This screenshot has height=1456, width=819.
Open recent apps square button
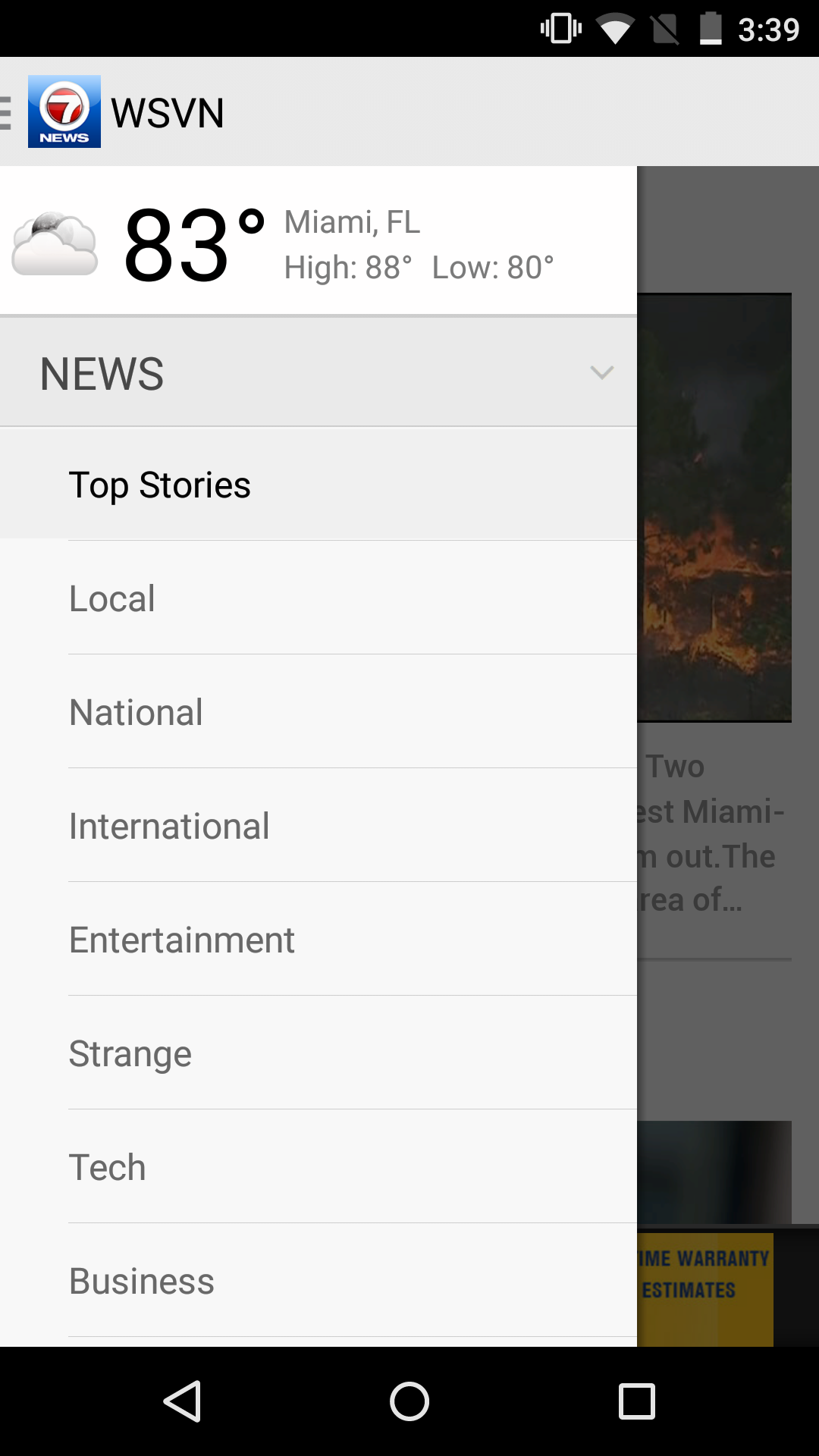[637, 1401]
